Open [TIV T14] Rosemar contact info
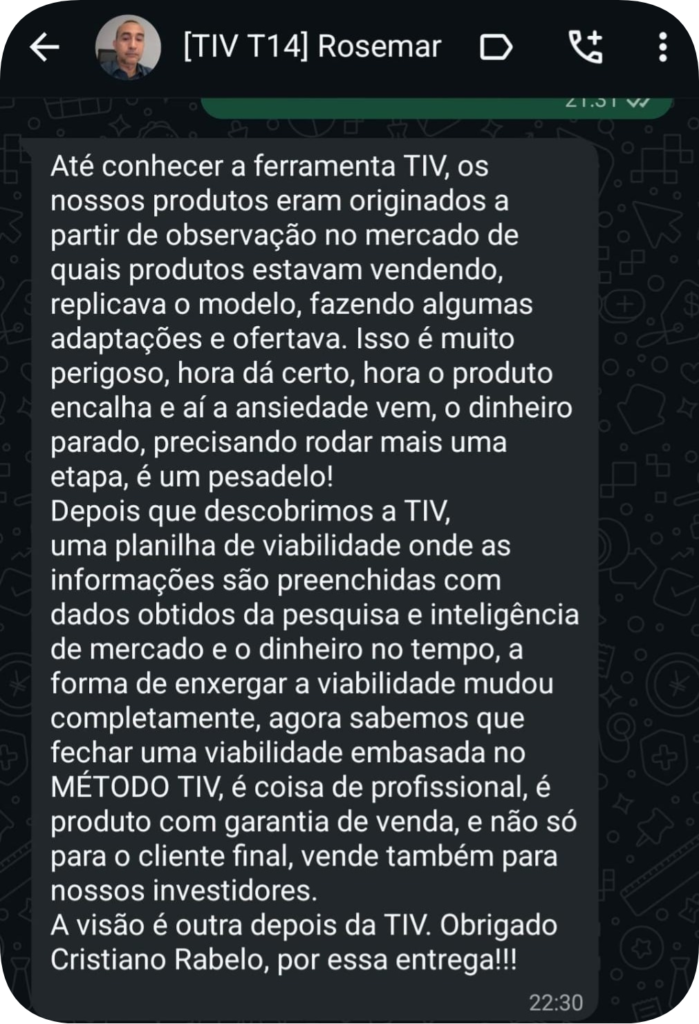699x1024 pixels. point(312,47)
